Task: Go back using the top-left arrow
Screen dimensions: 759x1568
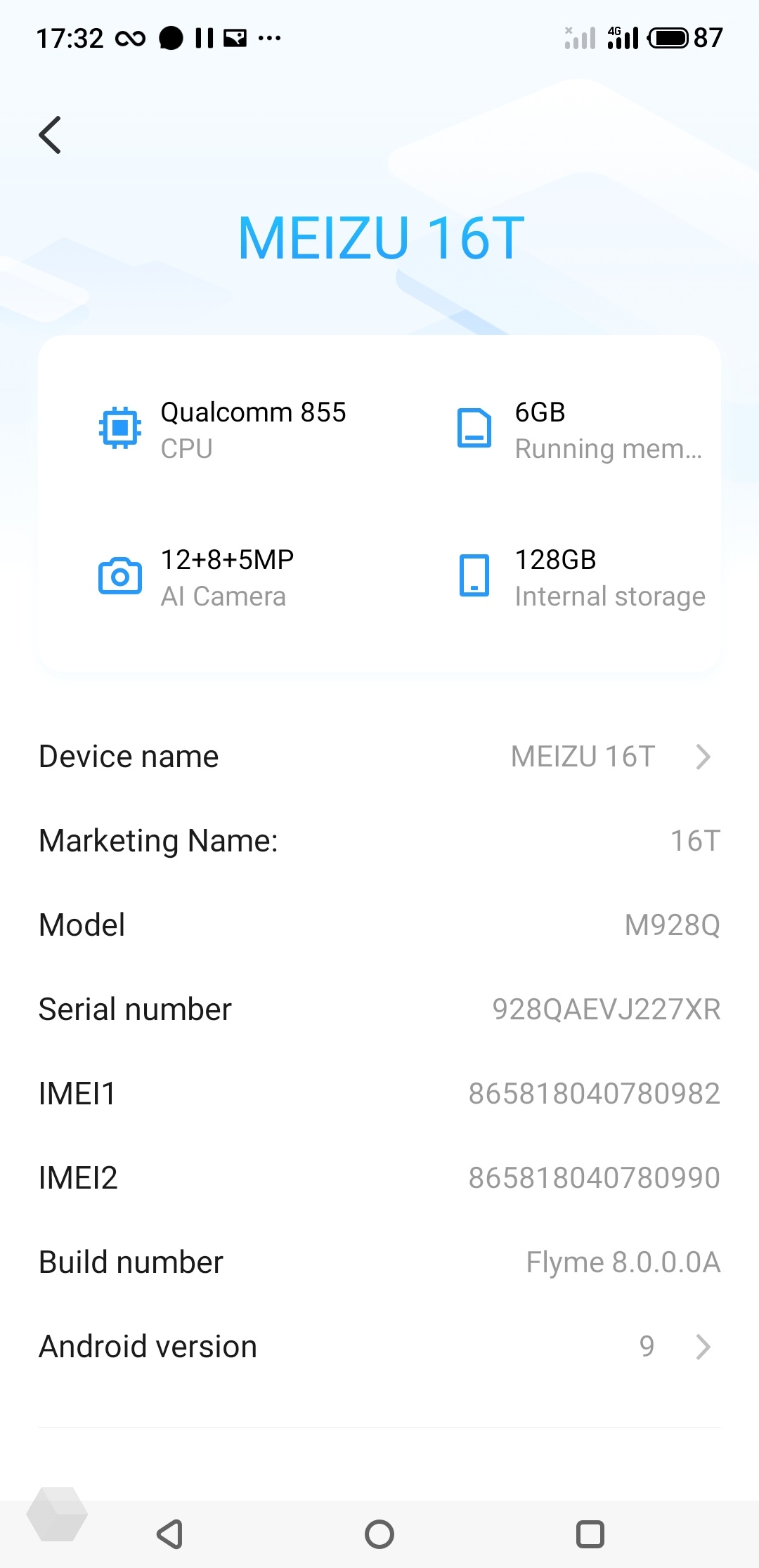Action: point(50,135)
